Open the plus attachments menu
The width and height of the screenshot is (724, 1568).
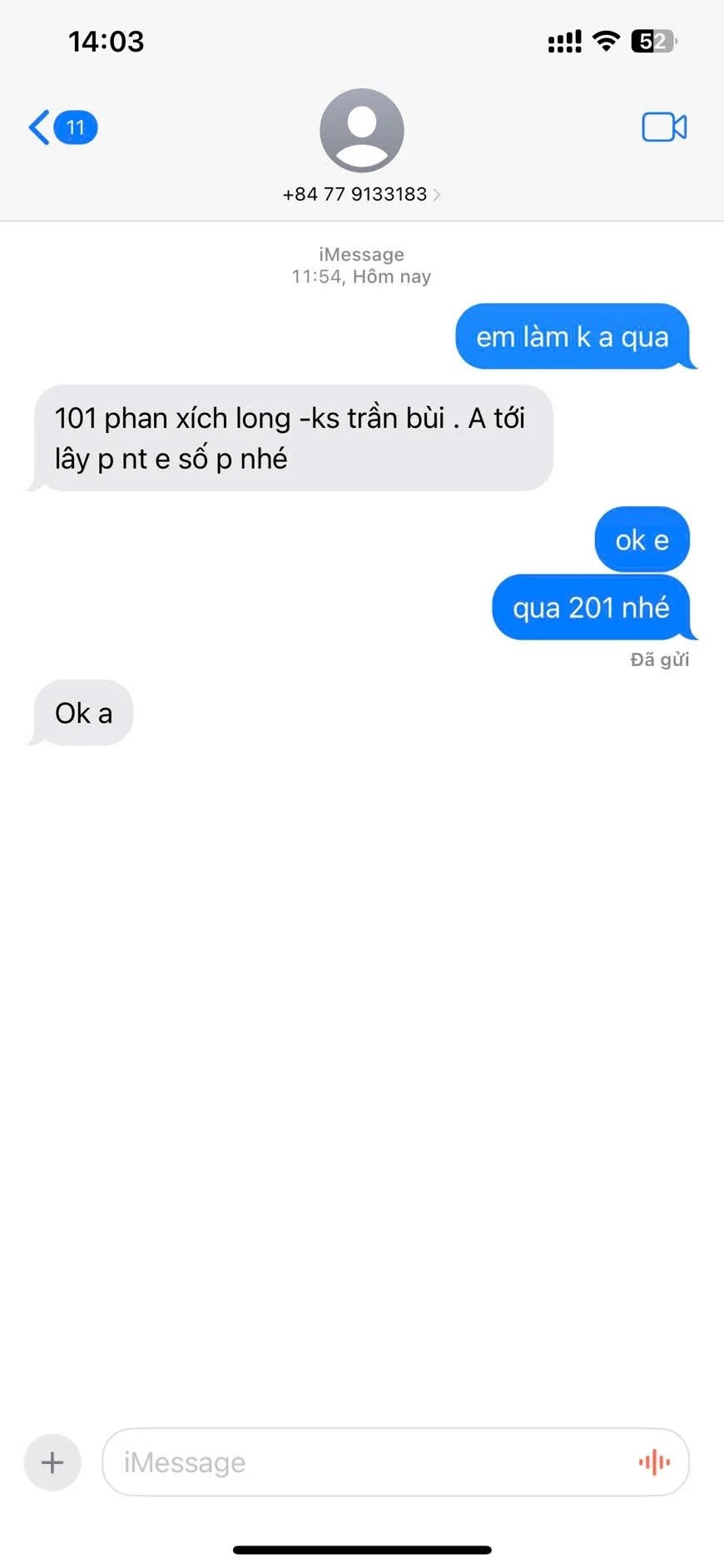[52, 1462]
